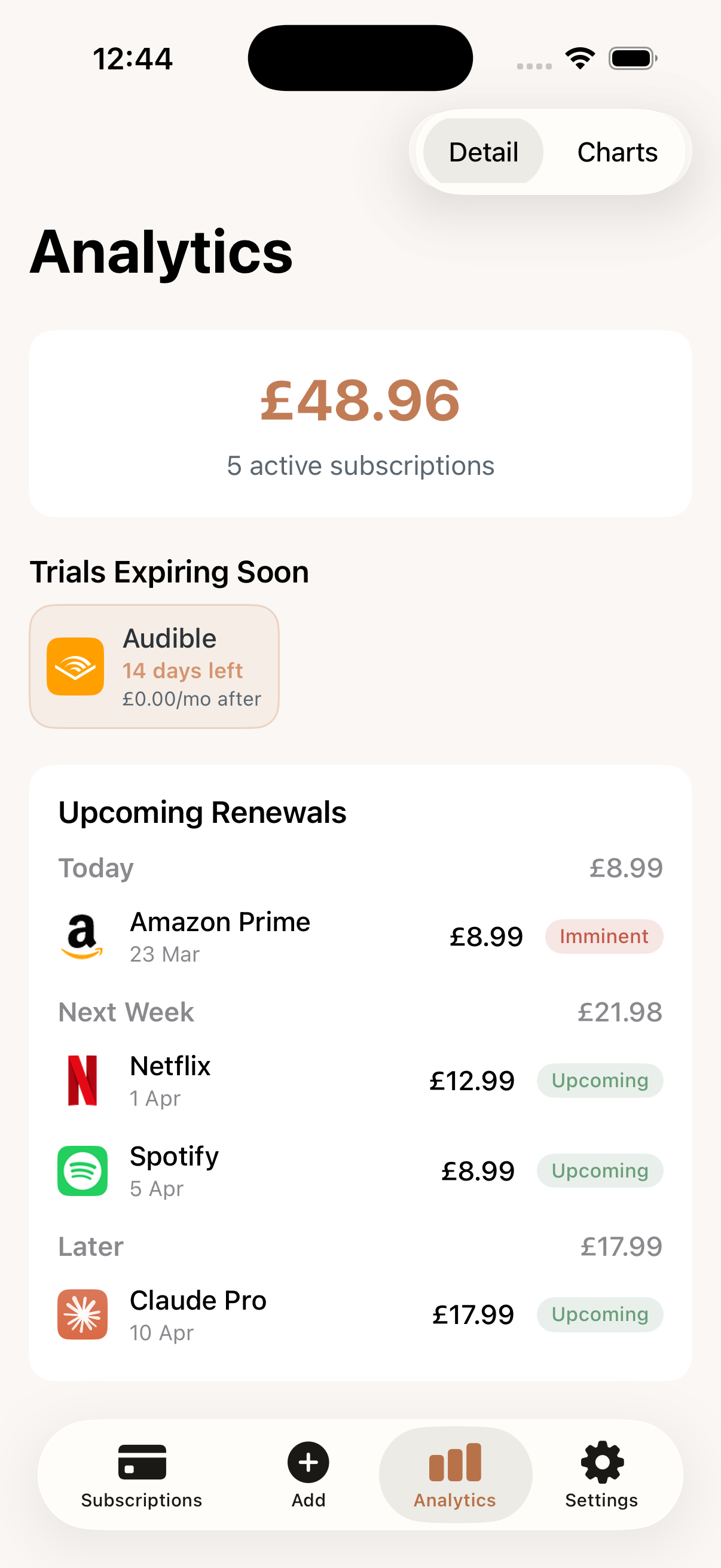Toggle the Imminent status badge on Amazon Prime

click(603, 936)
